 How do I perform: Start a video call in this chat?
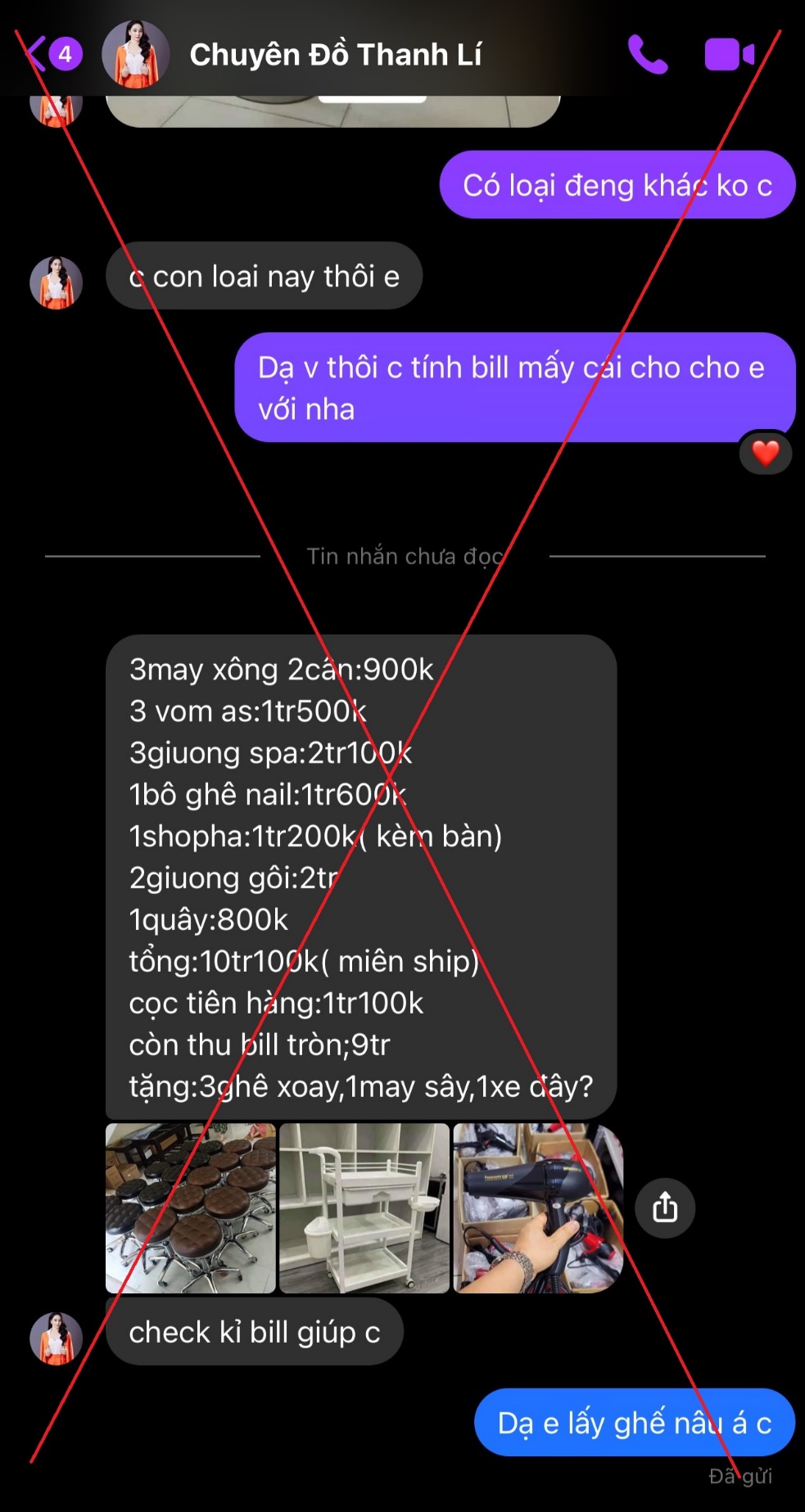point(729,55)
